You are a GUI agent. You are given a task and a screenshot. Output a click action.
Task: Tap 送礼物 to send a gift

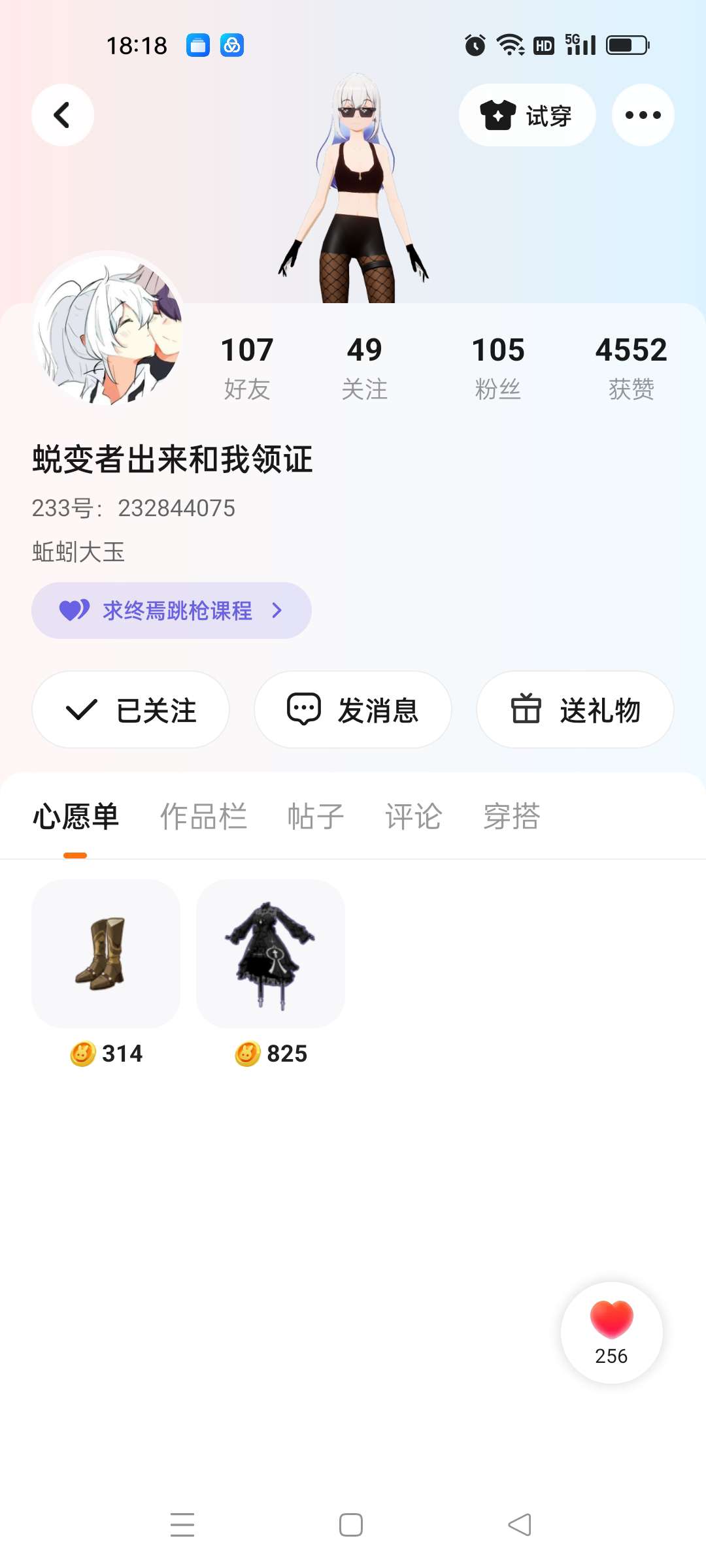pyautogui.click(x=575, y=710)
